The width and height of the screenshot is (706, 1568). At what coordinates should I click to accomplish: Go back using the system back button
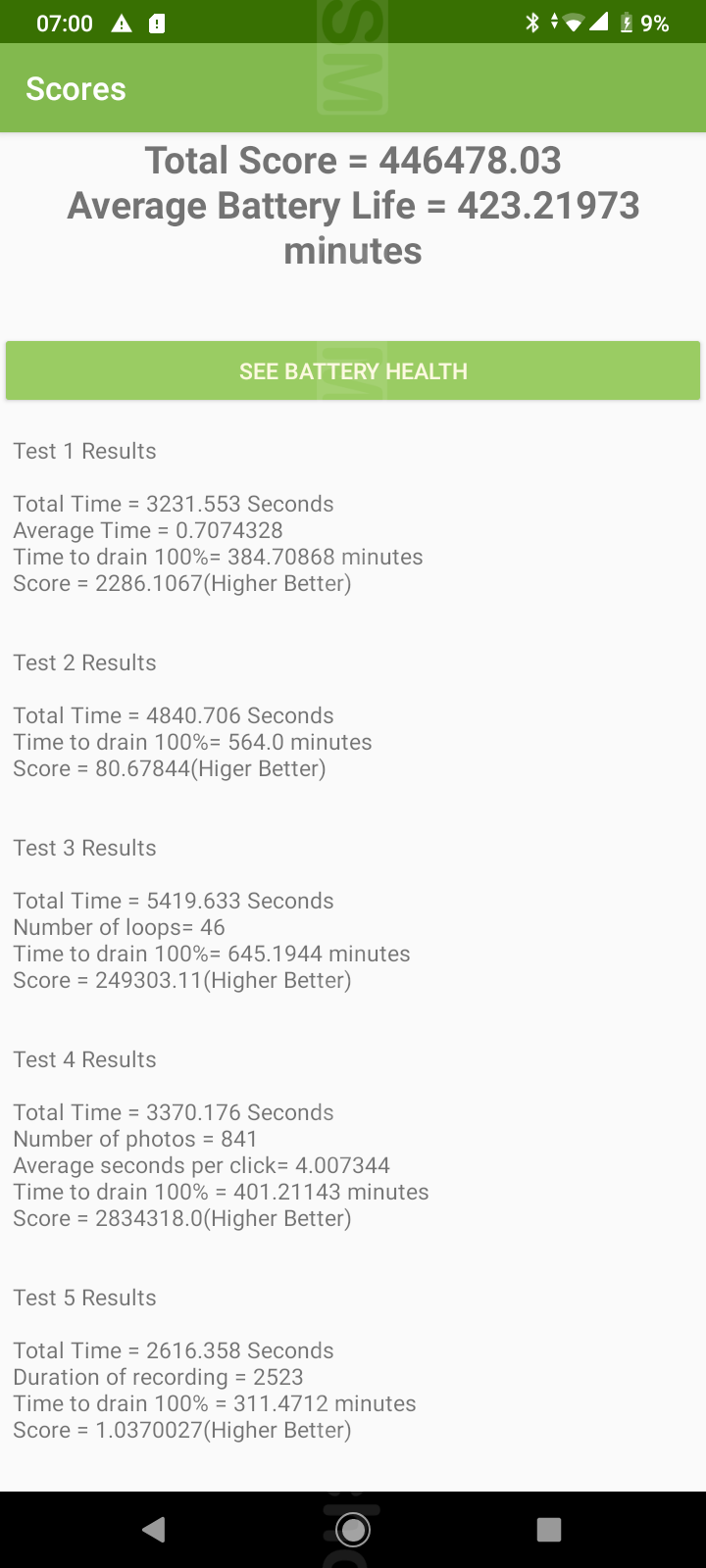(154, 1529)
